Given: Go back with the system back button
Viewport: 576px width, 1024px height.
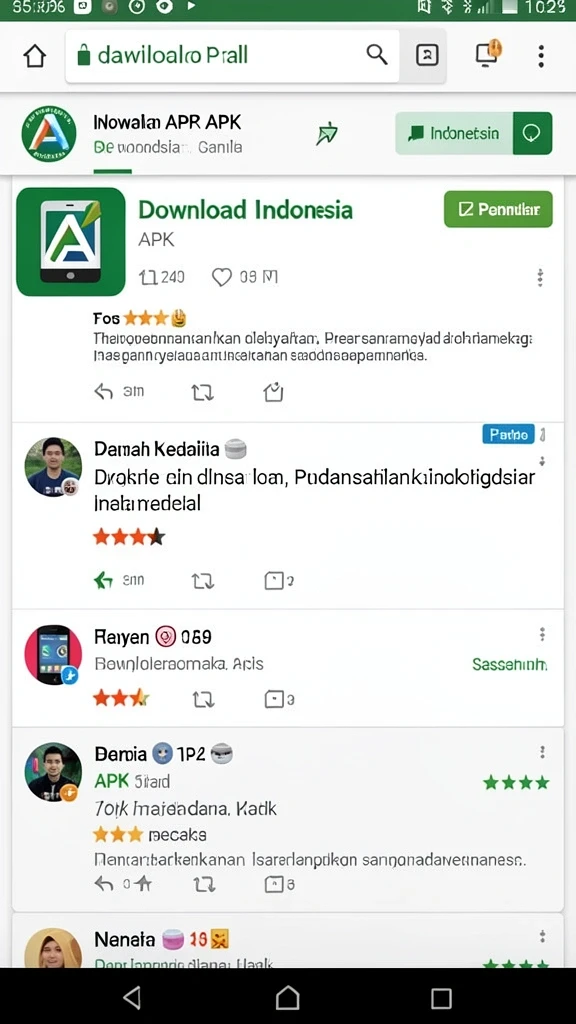Looking at the screenshot, I should click(x=133, y=997).
